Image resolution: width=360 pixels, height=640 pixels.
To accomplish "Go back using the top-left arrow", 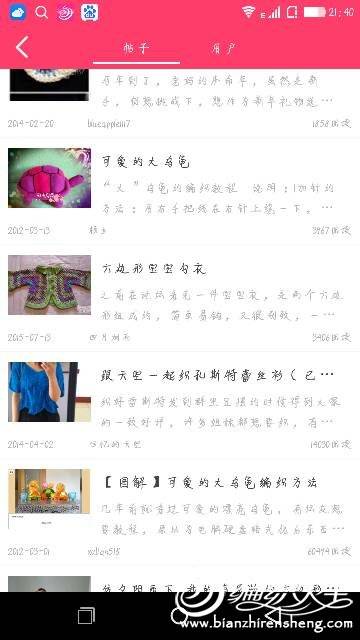I will (22, 47).
